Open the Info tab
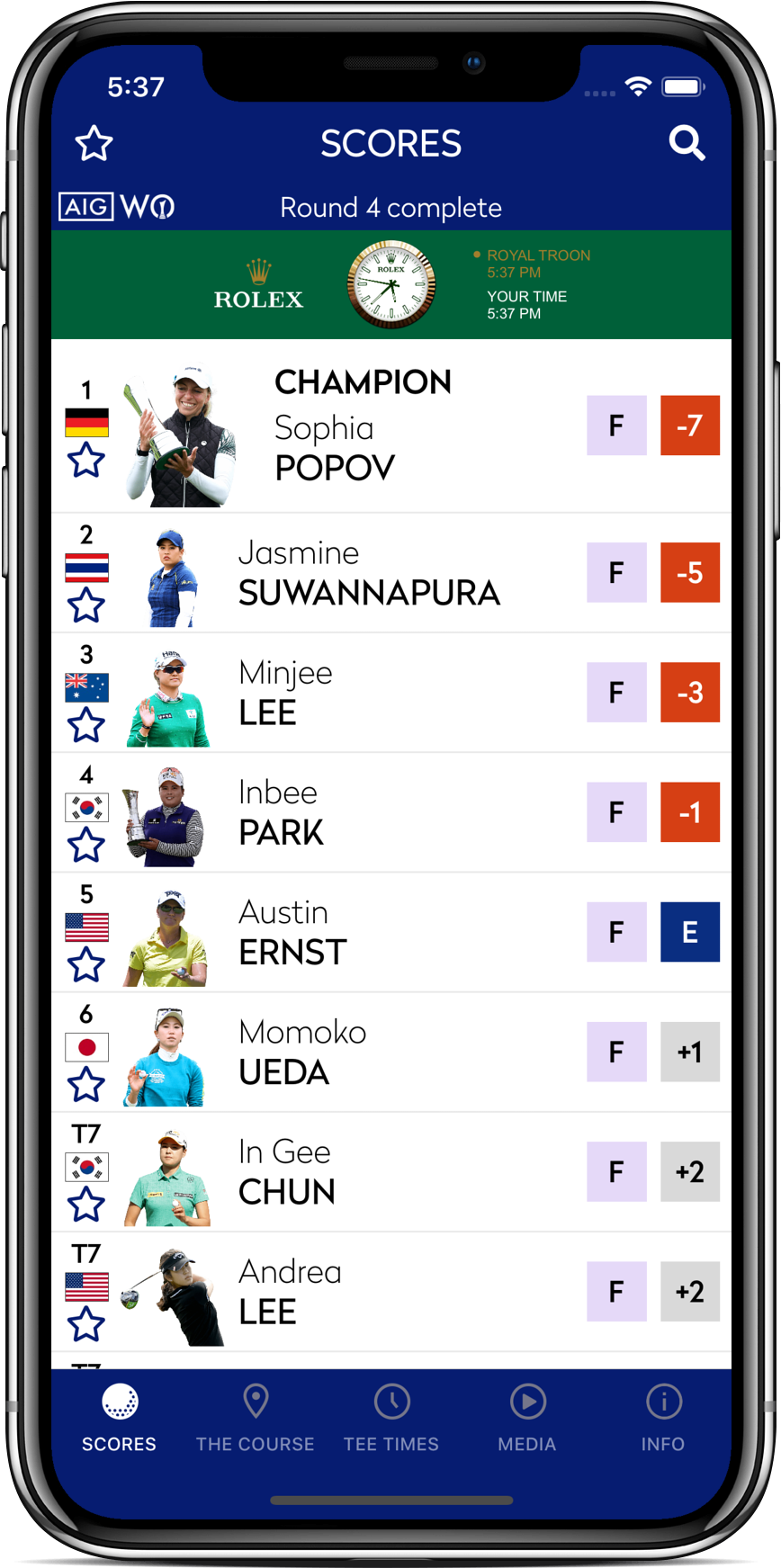The height and width of the screenshot is (1568, 781). coord(663,1420)
